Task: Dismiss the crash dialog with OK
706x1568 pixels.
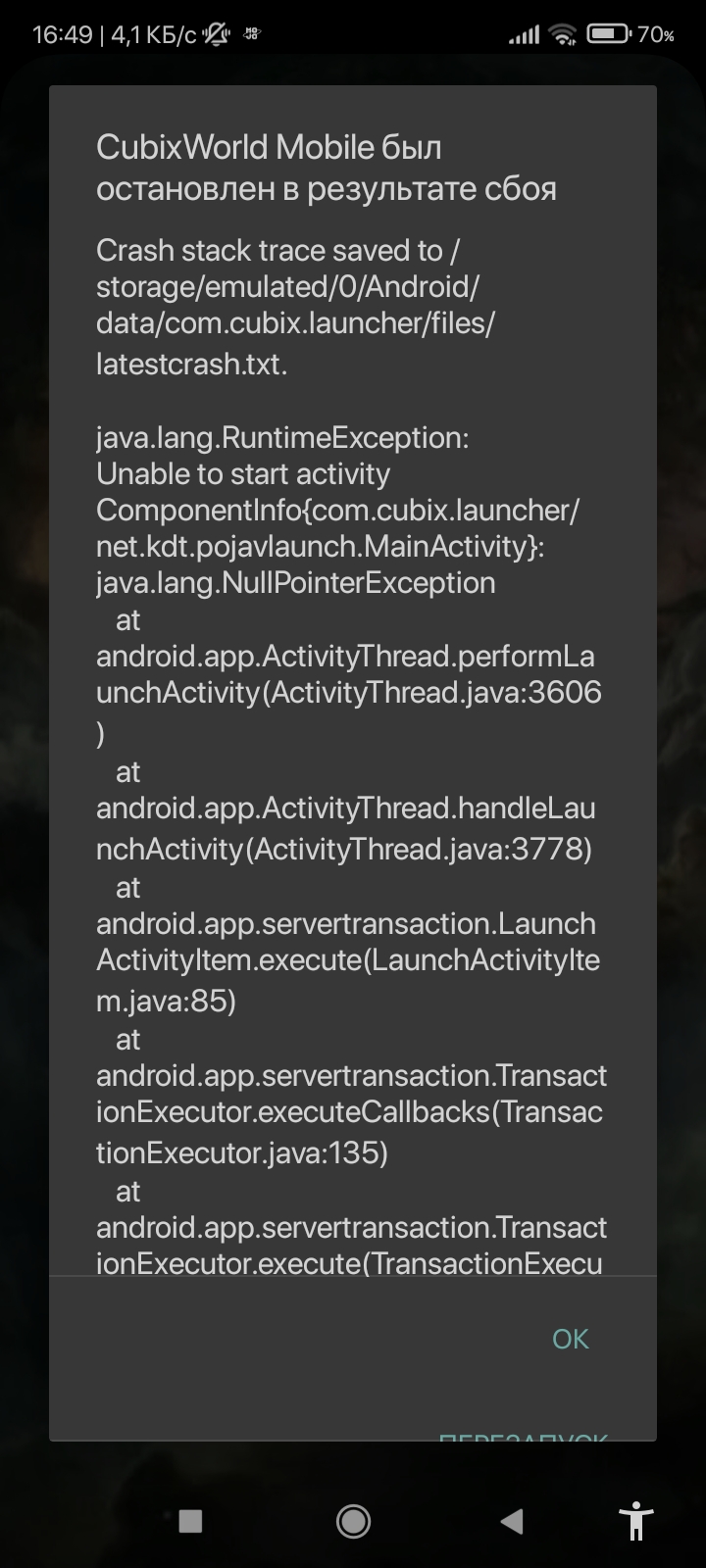Action: point(570,1339)
